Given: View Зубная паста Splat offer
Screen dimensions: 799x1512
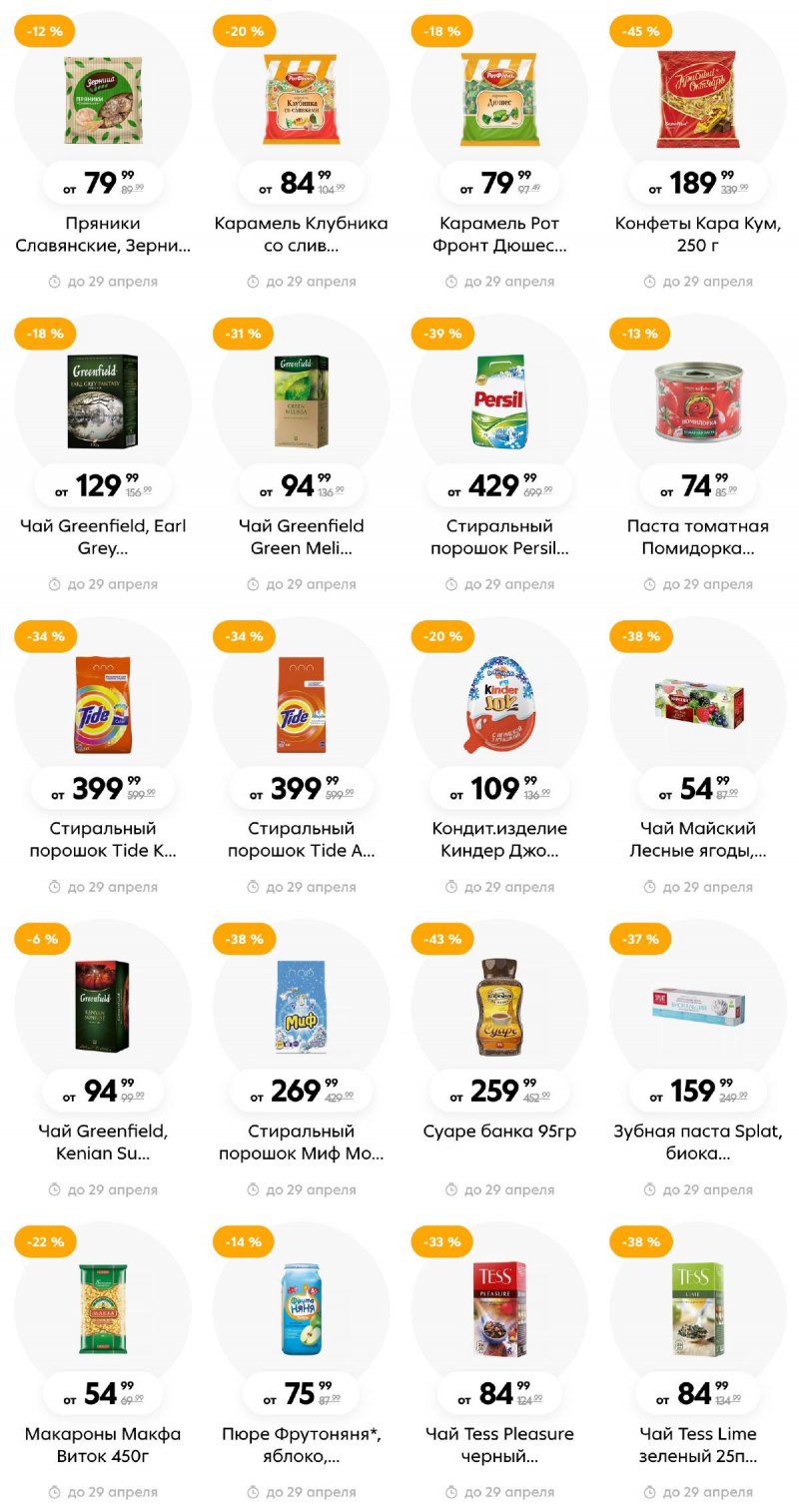Looking at the screenshot, I should tap(697, 1007).
